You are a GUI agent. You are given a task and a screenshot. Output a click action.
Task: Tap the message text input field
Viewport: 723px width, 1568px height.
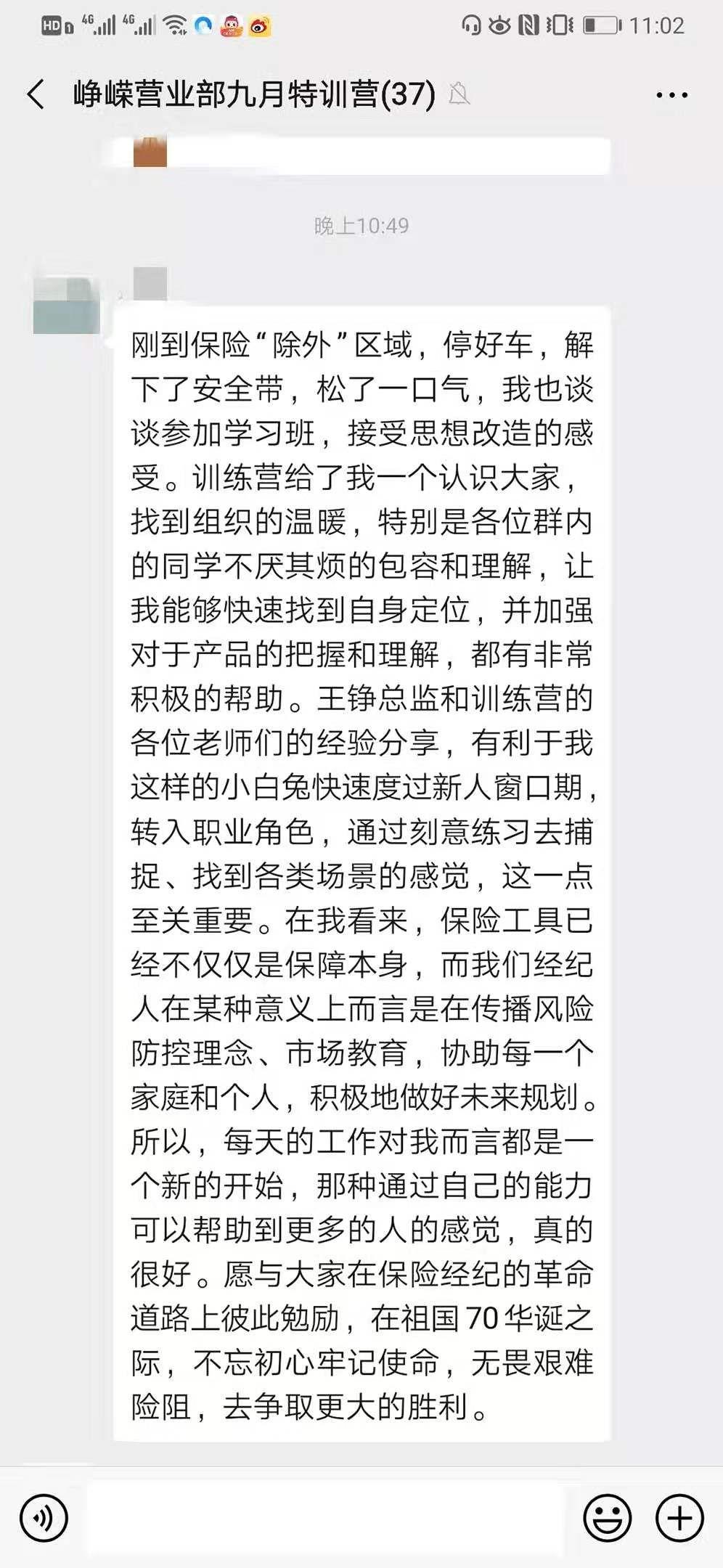coord(327,1518)
